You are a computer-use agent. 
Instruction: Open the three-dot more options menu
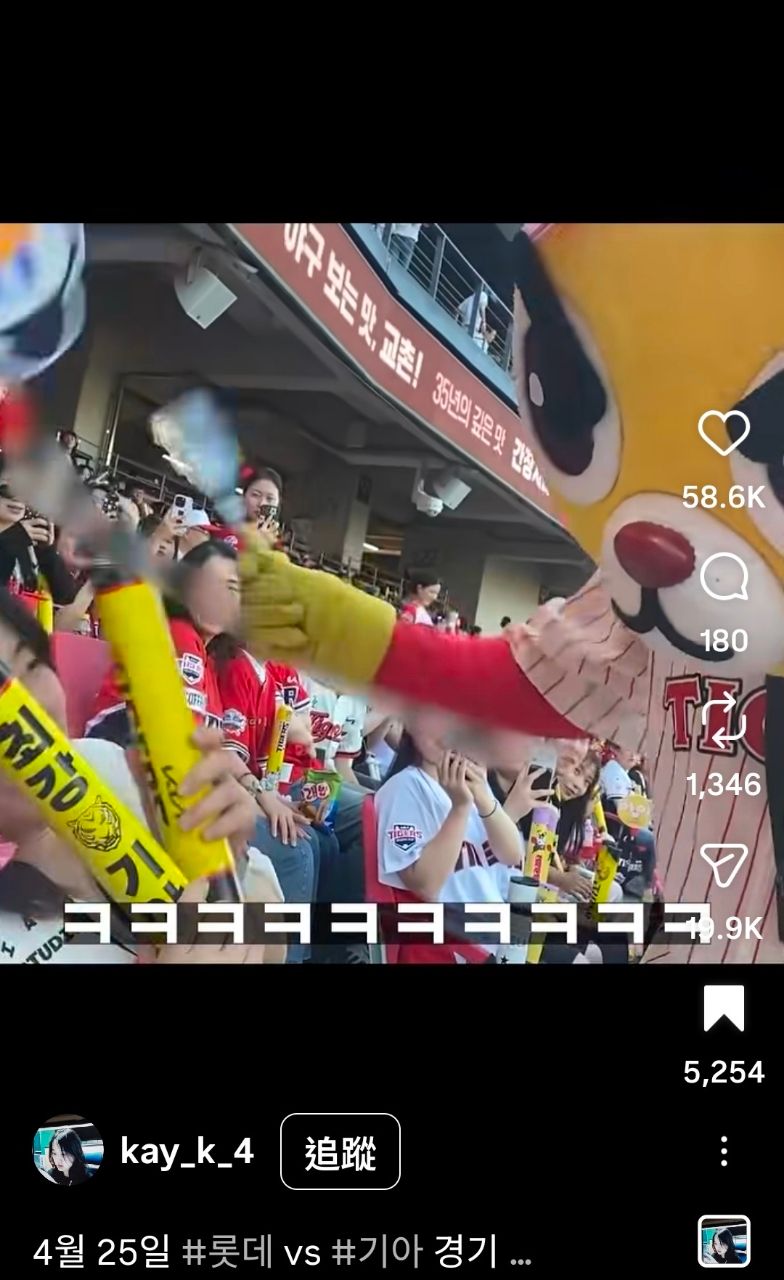723,1151
